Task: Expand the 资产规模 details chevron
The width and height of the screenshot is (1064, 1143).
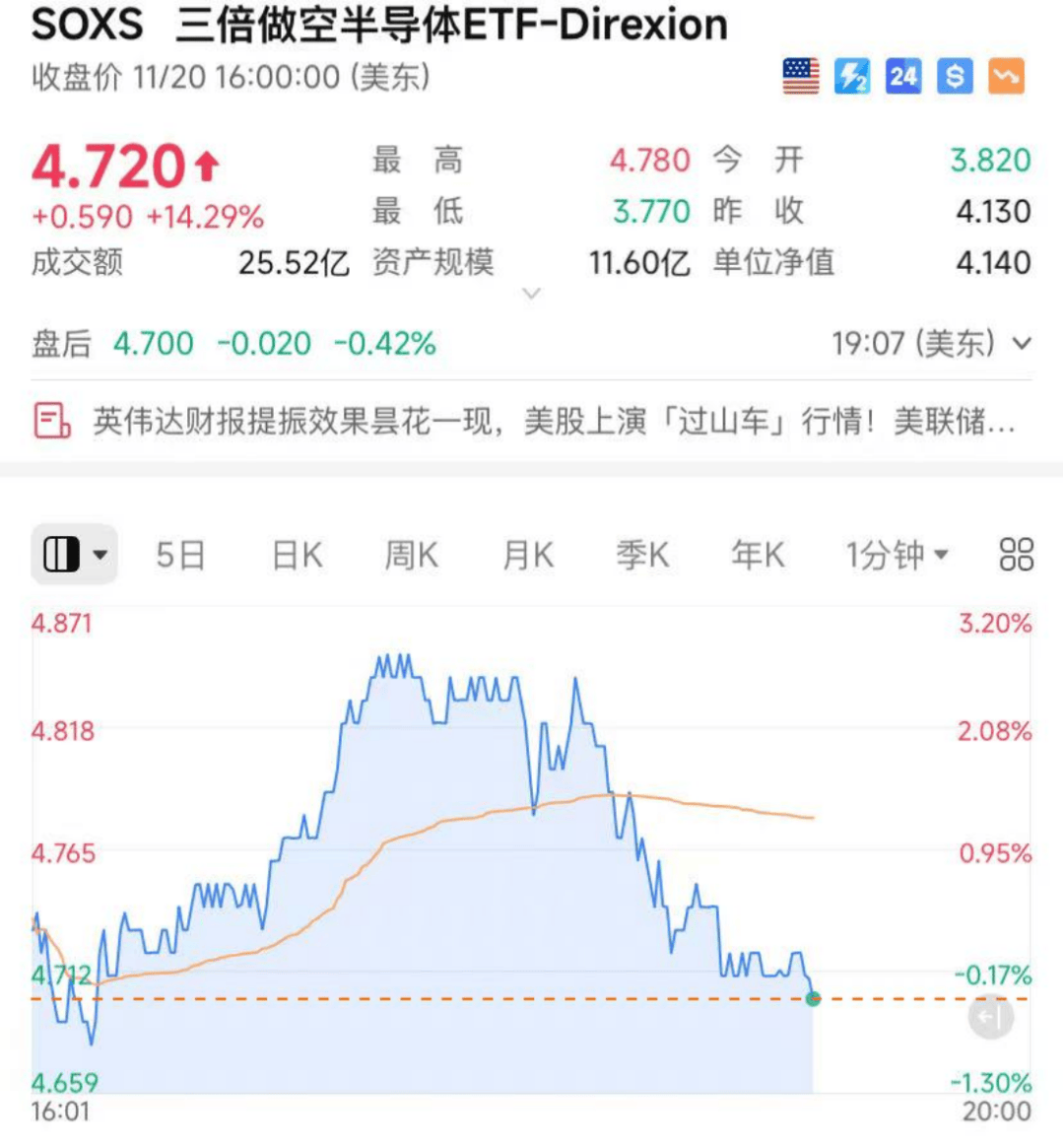Action: [532, 294]
